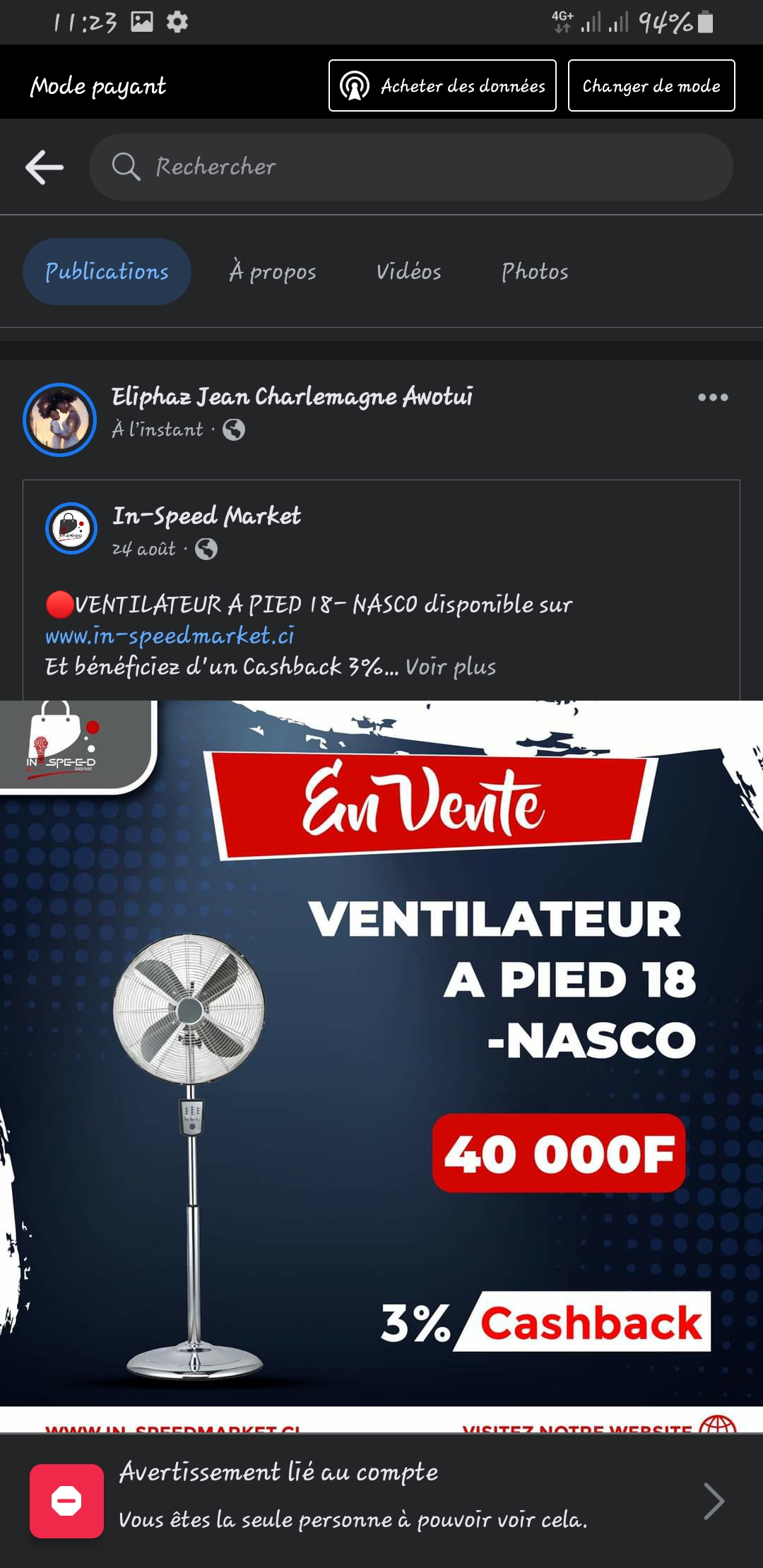Switch to the À propos tab

coord(273,272)
